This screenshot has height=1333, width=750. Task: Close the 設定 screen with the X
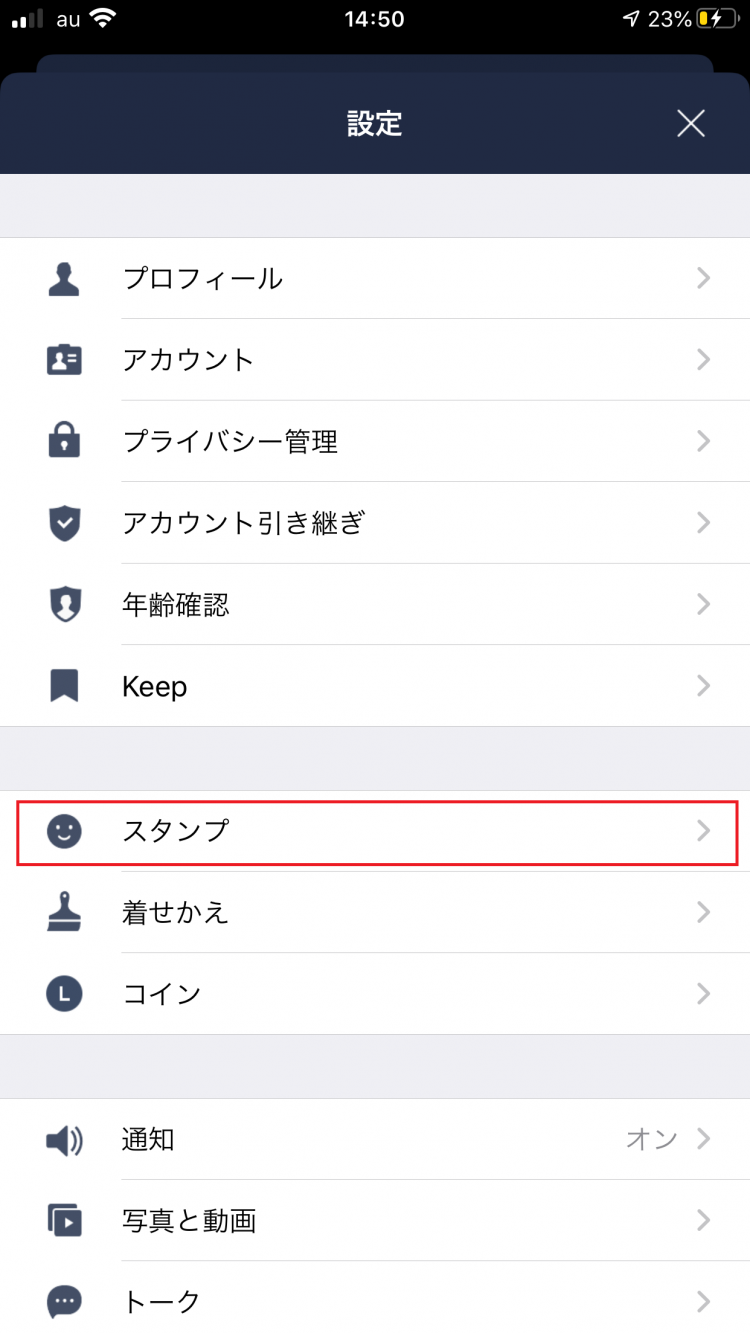tap(690, 124)
